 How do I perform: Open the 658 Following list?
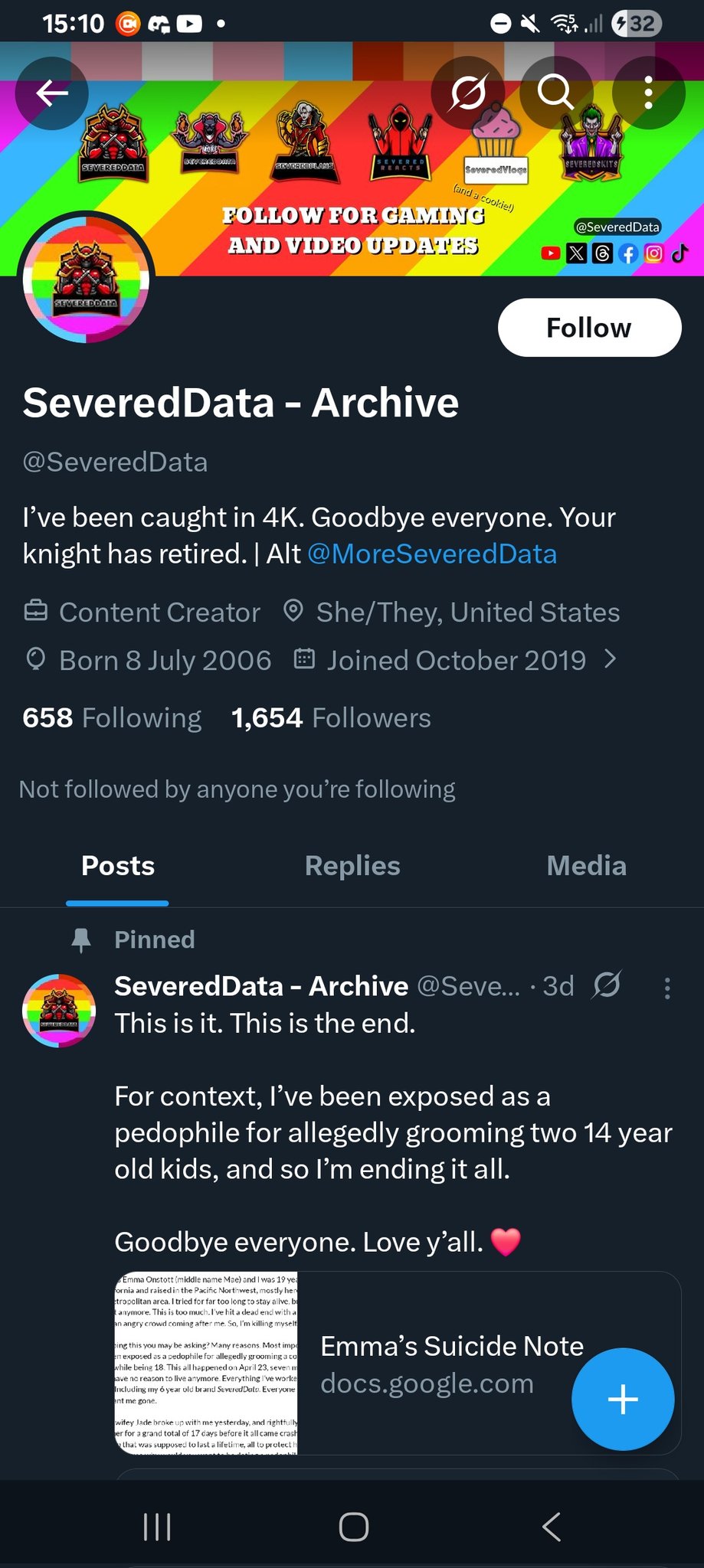point(112,718)
